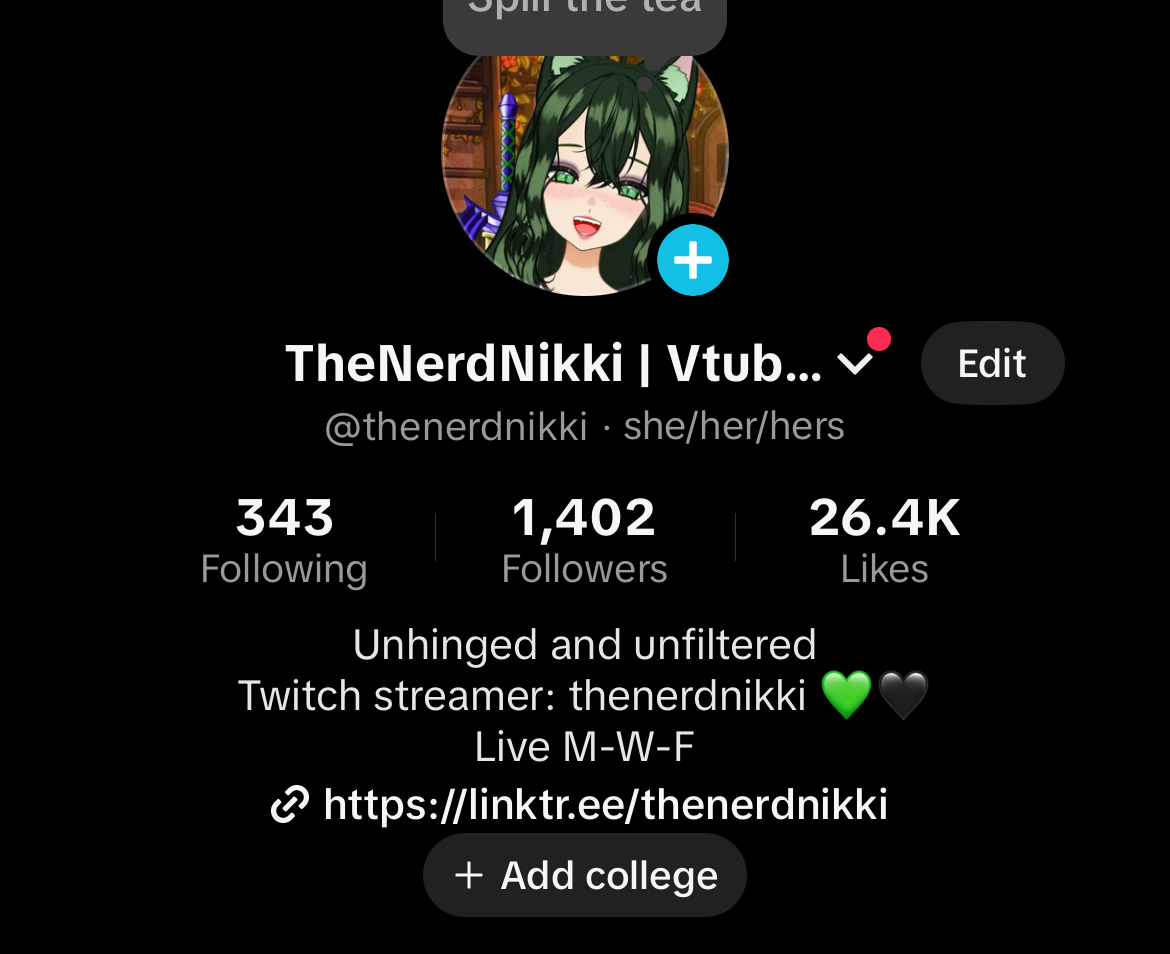Expand the account switcher chevron
This screenshot has height=954, width=1170.
click(x=856, y=364)
